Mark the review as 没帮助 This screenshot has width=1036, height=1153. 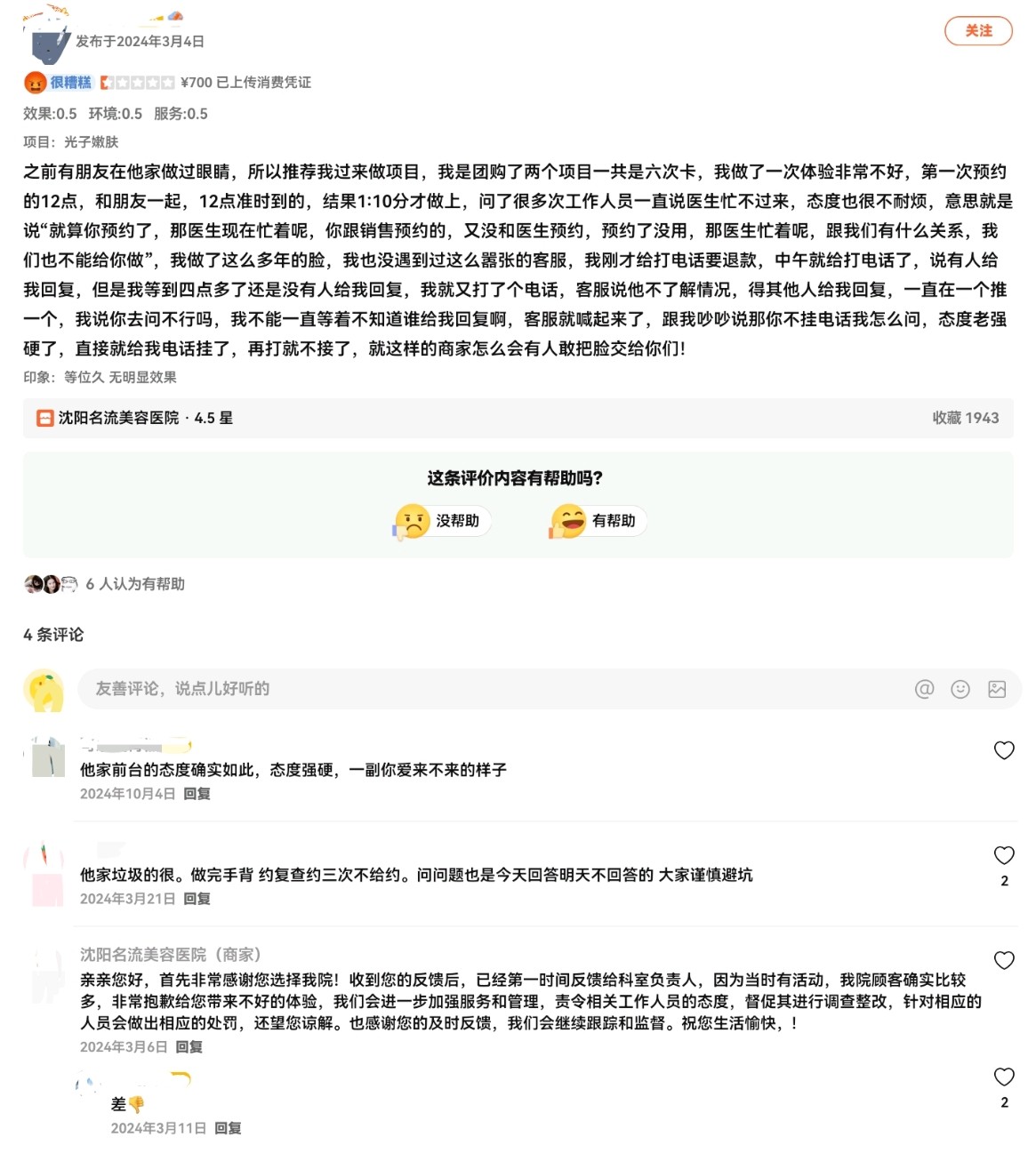coord(441,521)
